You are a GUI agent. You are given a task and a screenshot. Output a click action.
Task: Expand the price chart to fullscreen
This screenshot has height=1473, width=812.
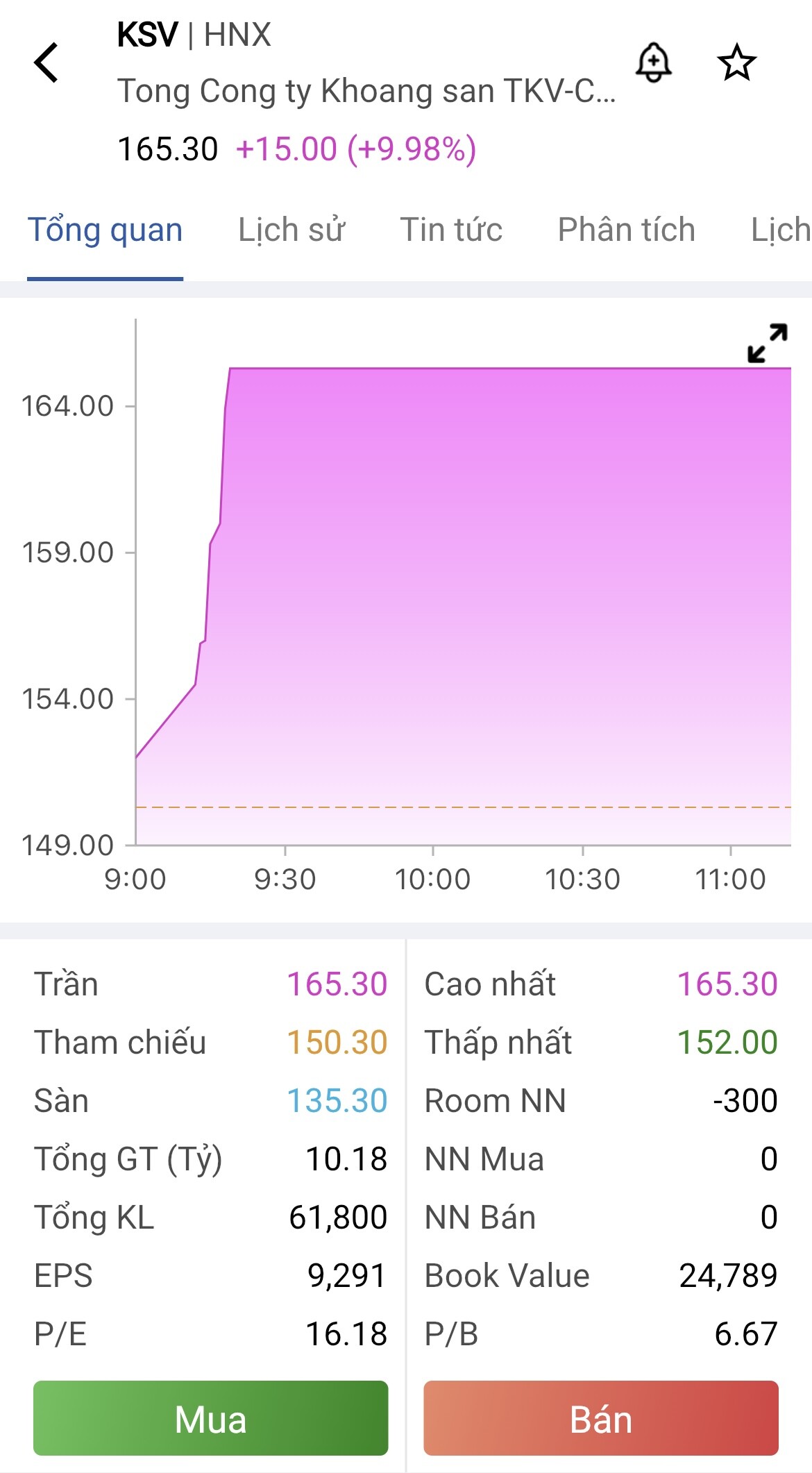pyautogui.click(x=767, y=343)
